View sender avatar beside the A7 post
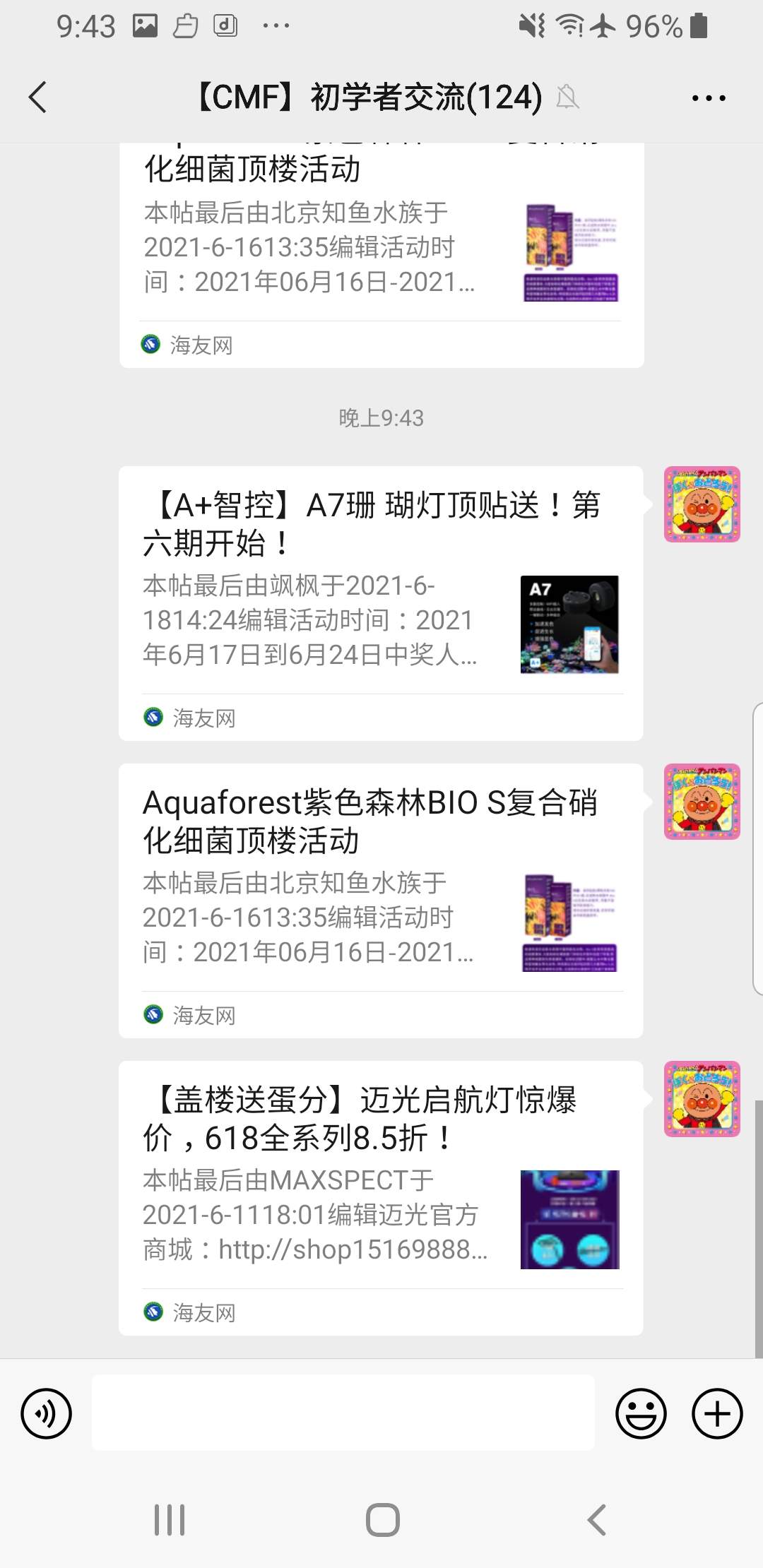Viewport: 763px width, 1568px height. point(702,504)
